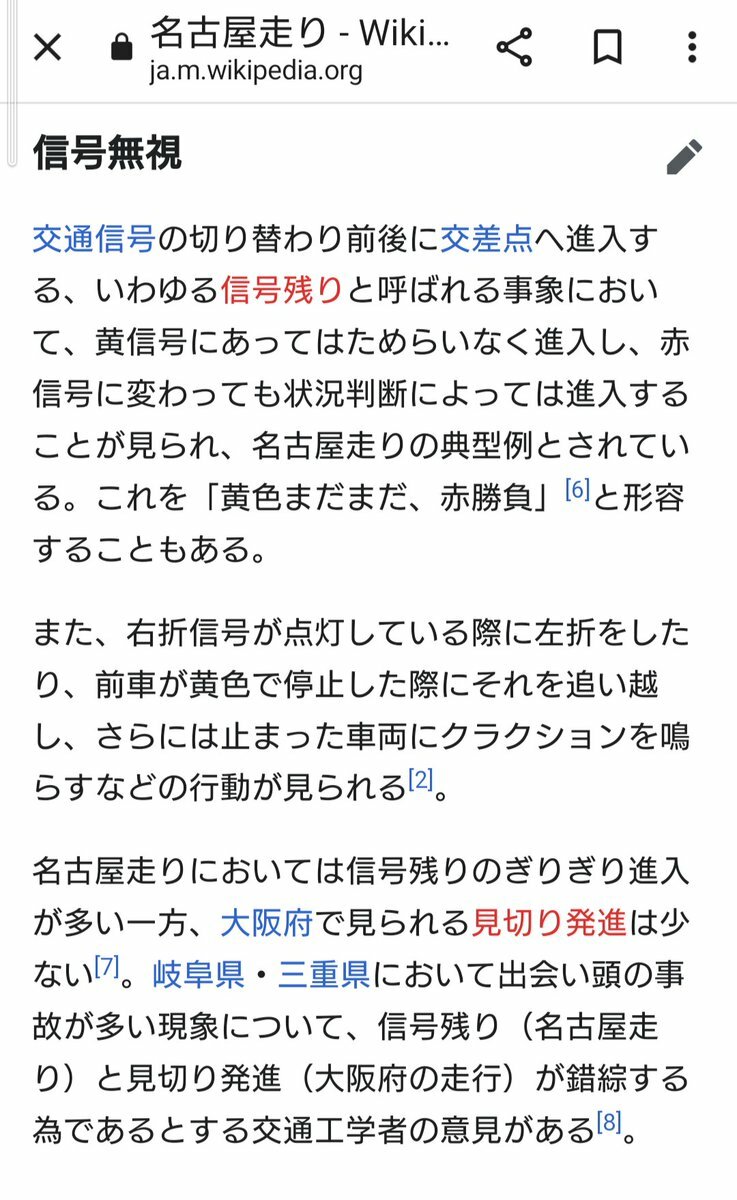Close the browser tab with the X
Viewport: 737px width, 1200px height.
point(47,47)
